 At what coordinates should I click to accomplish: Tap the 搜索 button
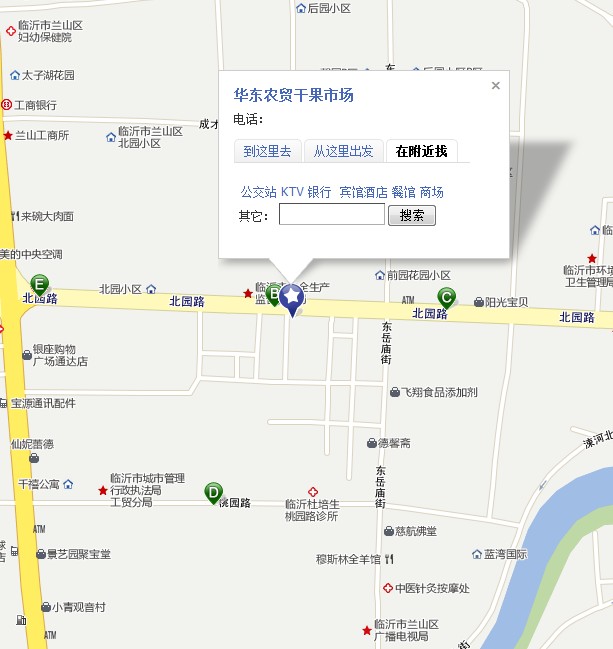click(x=411, y=215)
